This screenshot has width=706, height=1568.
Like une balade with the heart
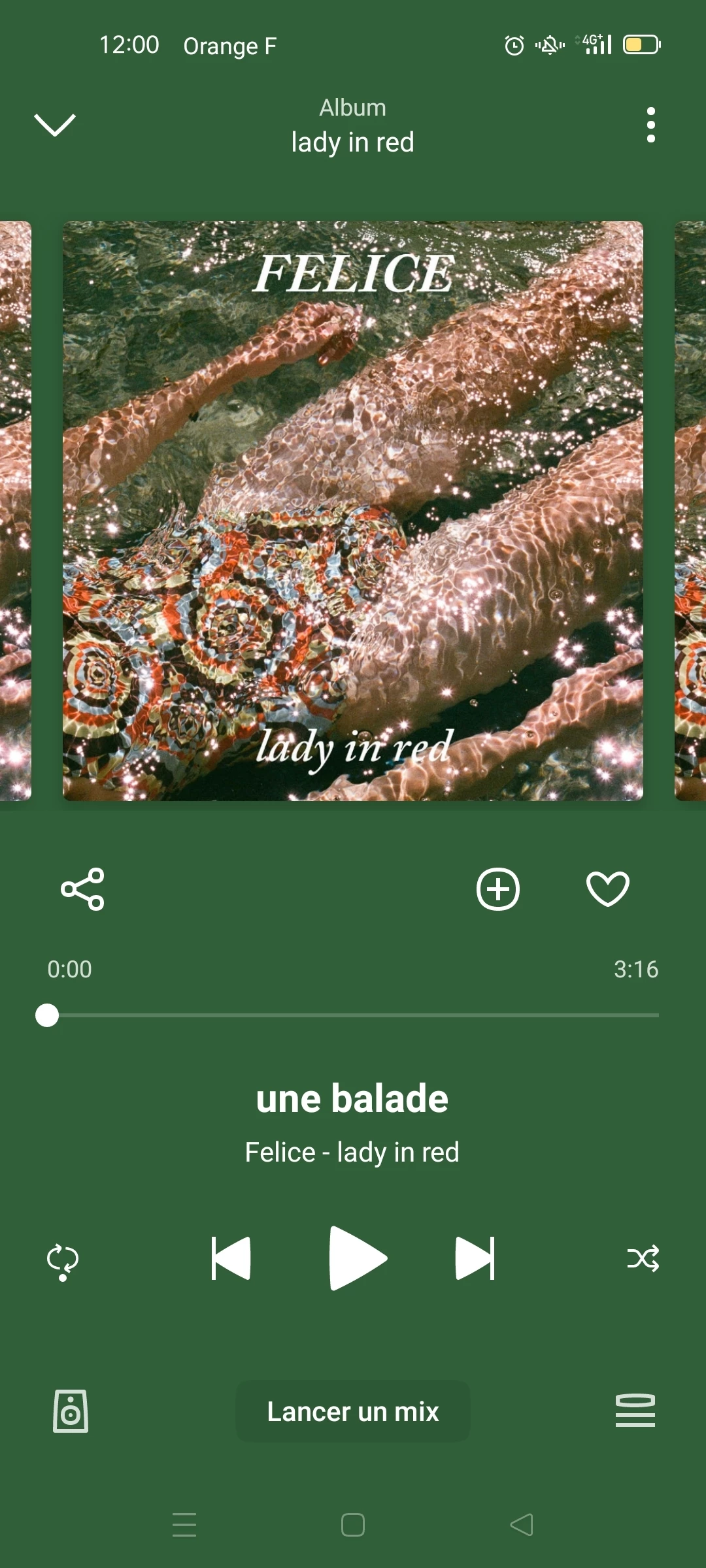pos(608,889)
